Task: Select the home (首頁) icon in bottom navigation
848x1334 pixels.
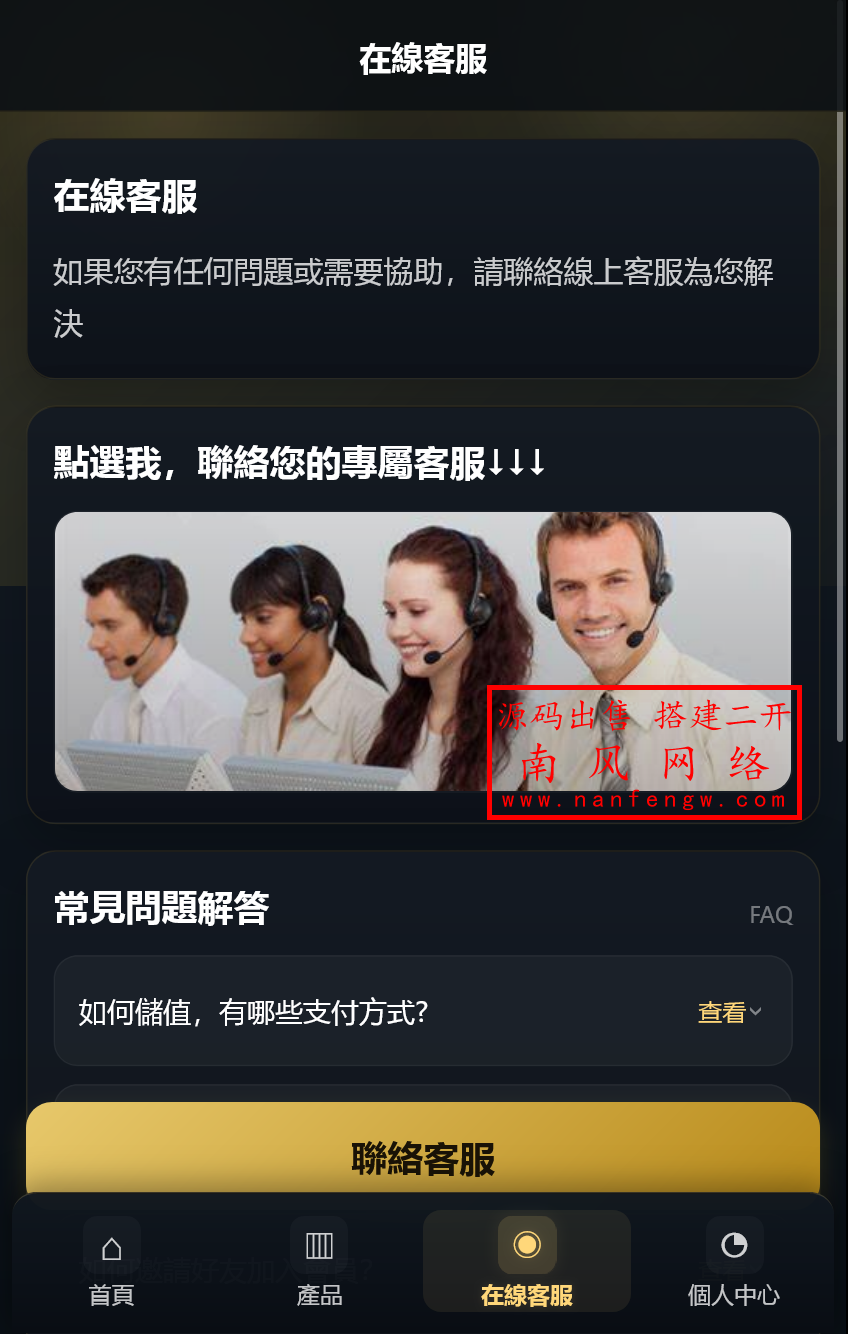Action: (111, 1246)
